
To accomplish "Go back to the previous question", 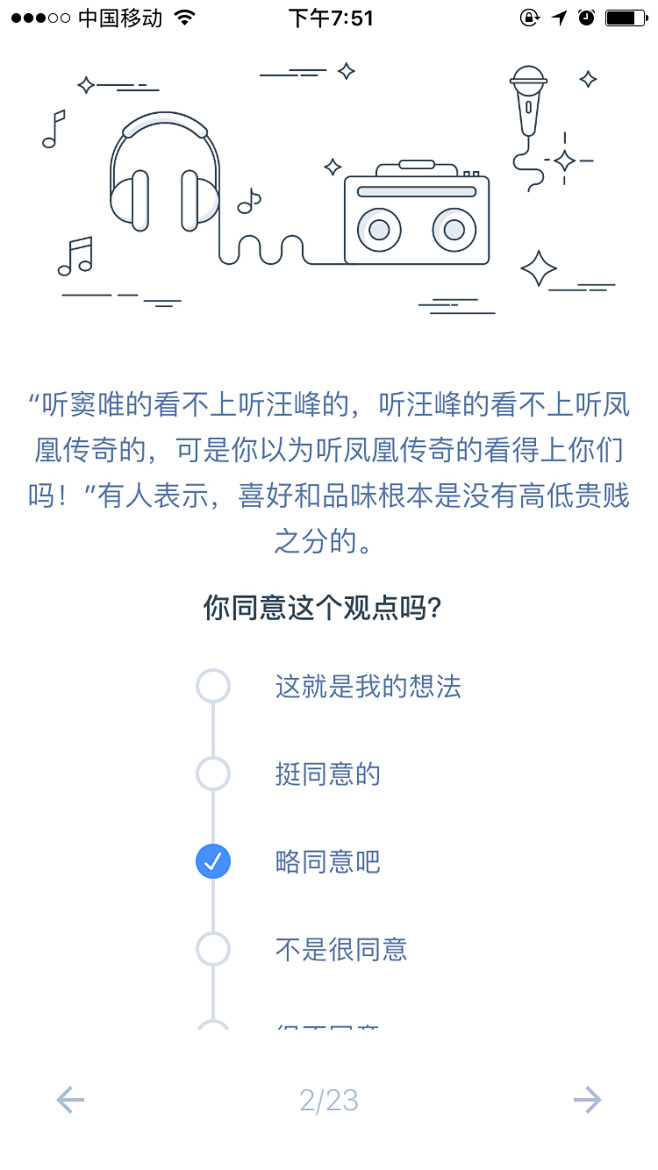I will click(x=70, y=1100).
